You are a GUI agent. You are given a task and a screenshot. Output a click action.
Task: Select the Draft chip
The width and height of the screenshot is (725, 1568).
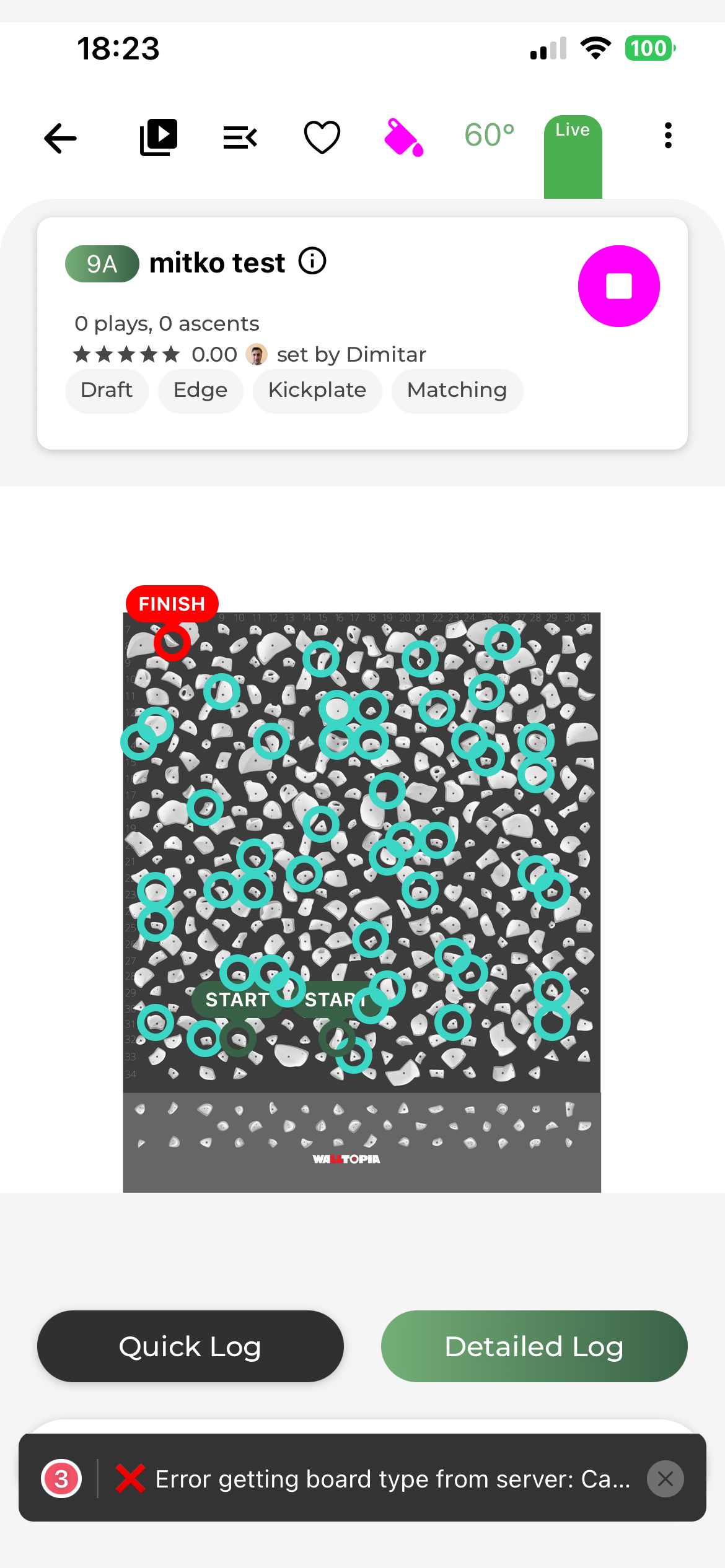coord(107,391)
